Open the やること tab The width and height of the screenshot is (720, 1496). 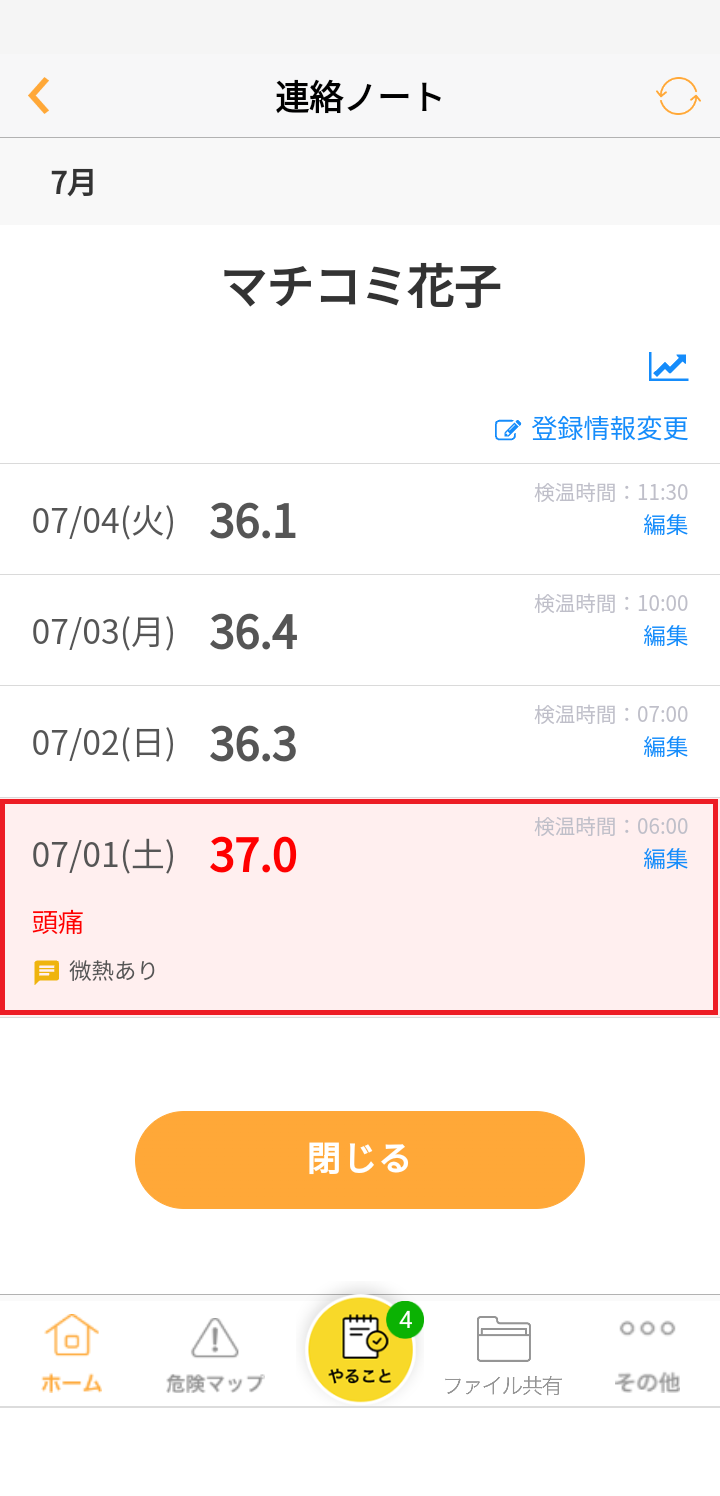tap(360, 1349)
